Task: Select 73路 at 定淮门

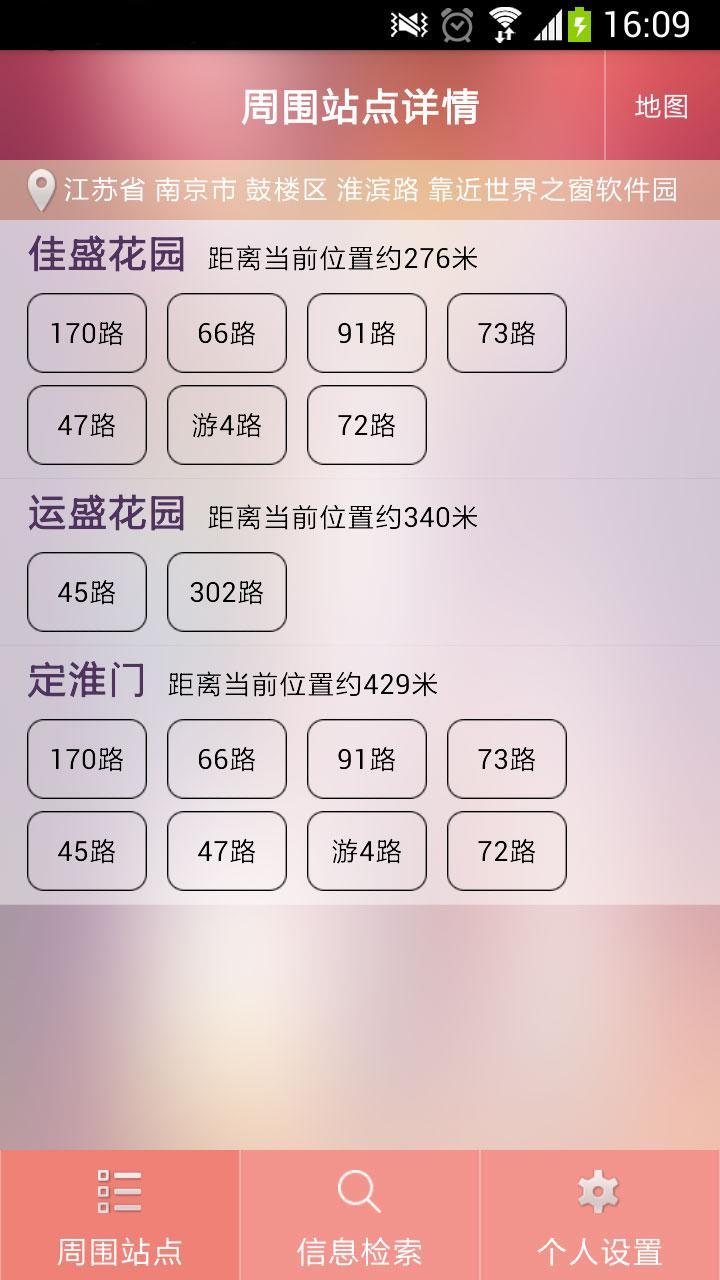Action: coord(507,759)
